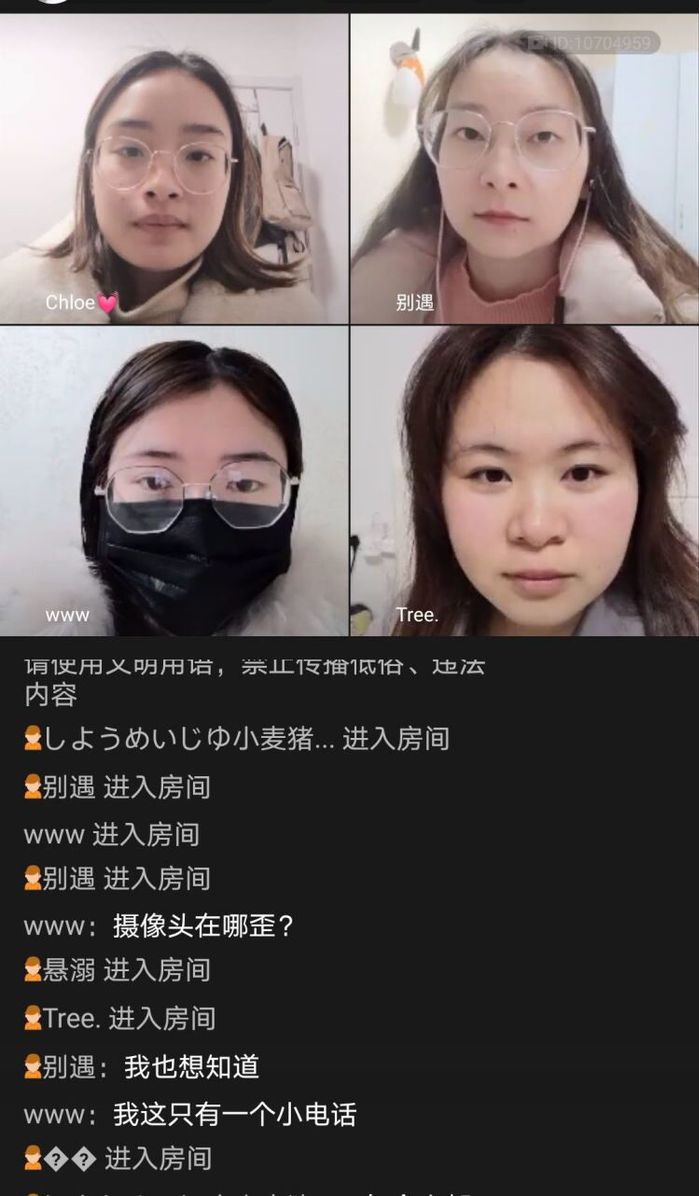
Task: View the www video tile
Action: [x=174, y=480]
